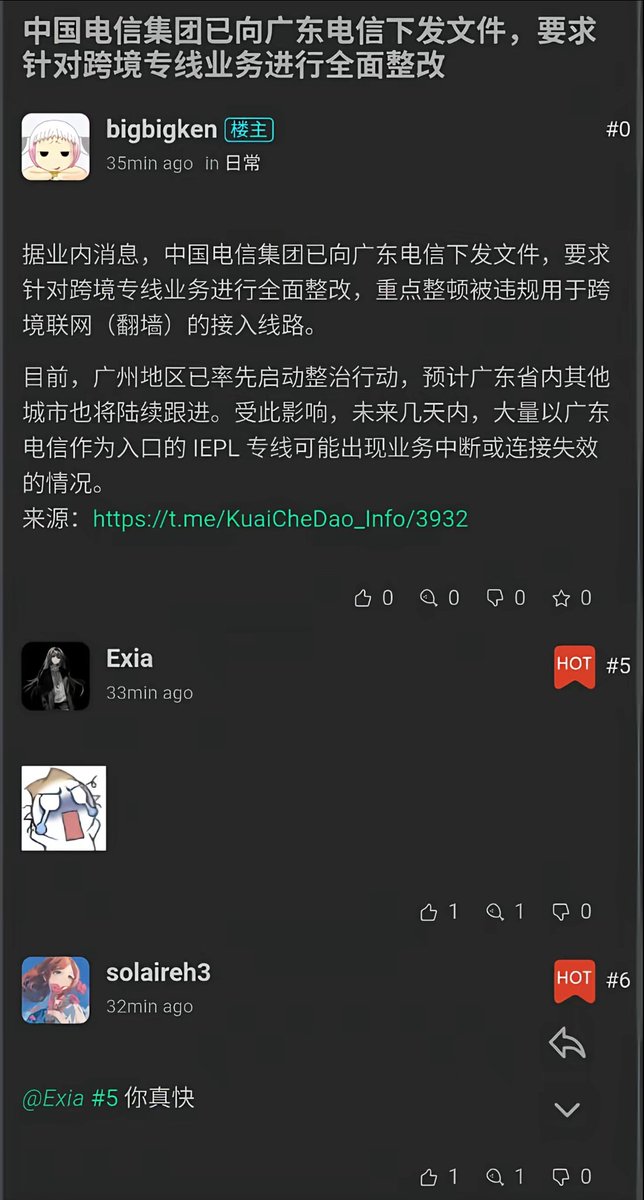Jump to quoted reply #5 link

(105, 1098)
